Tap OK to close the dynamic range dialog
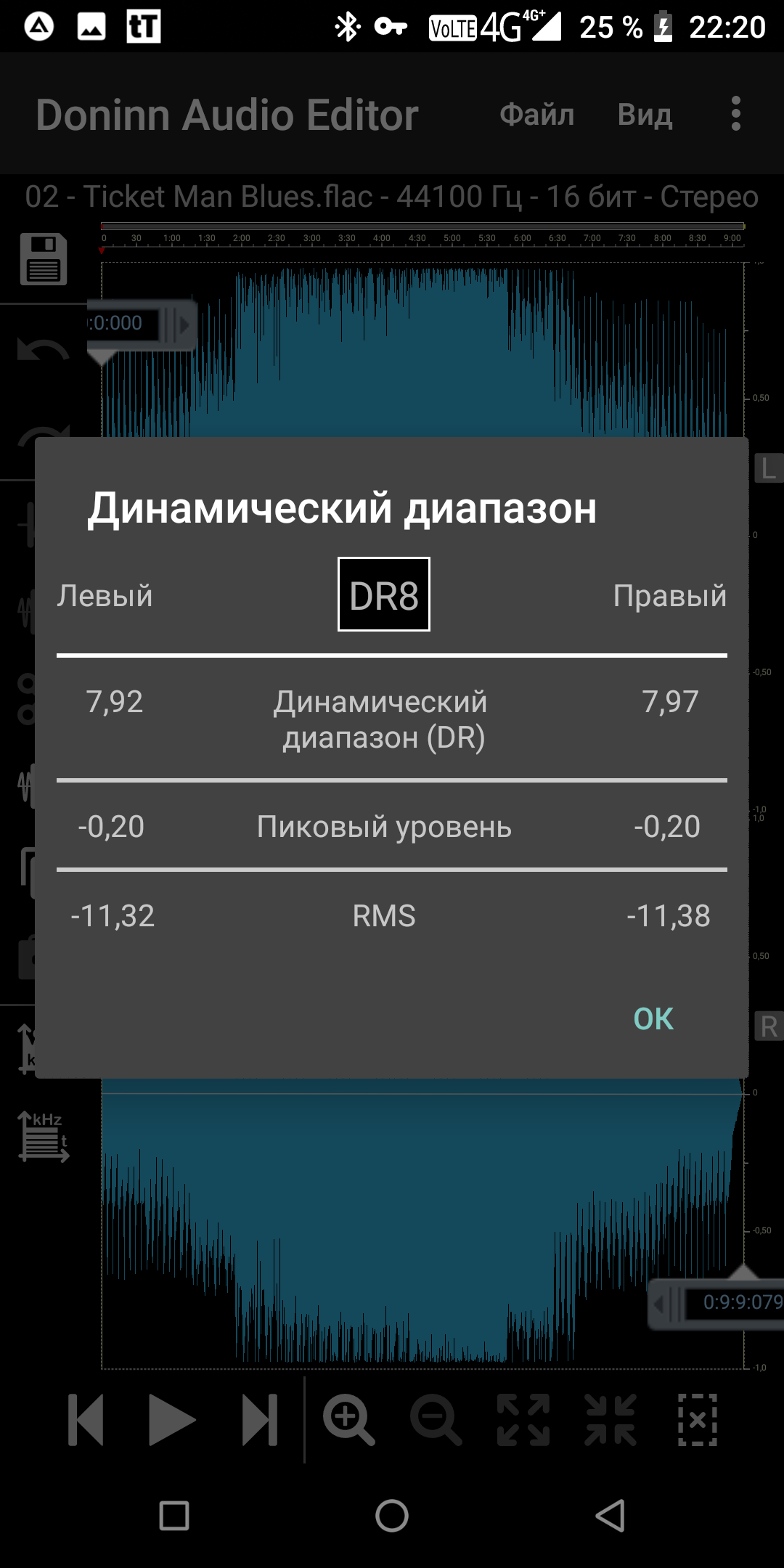Viewport: 784px width, 1568px height. tap(653, 1018)
